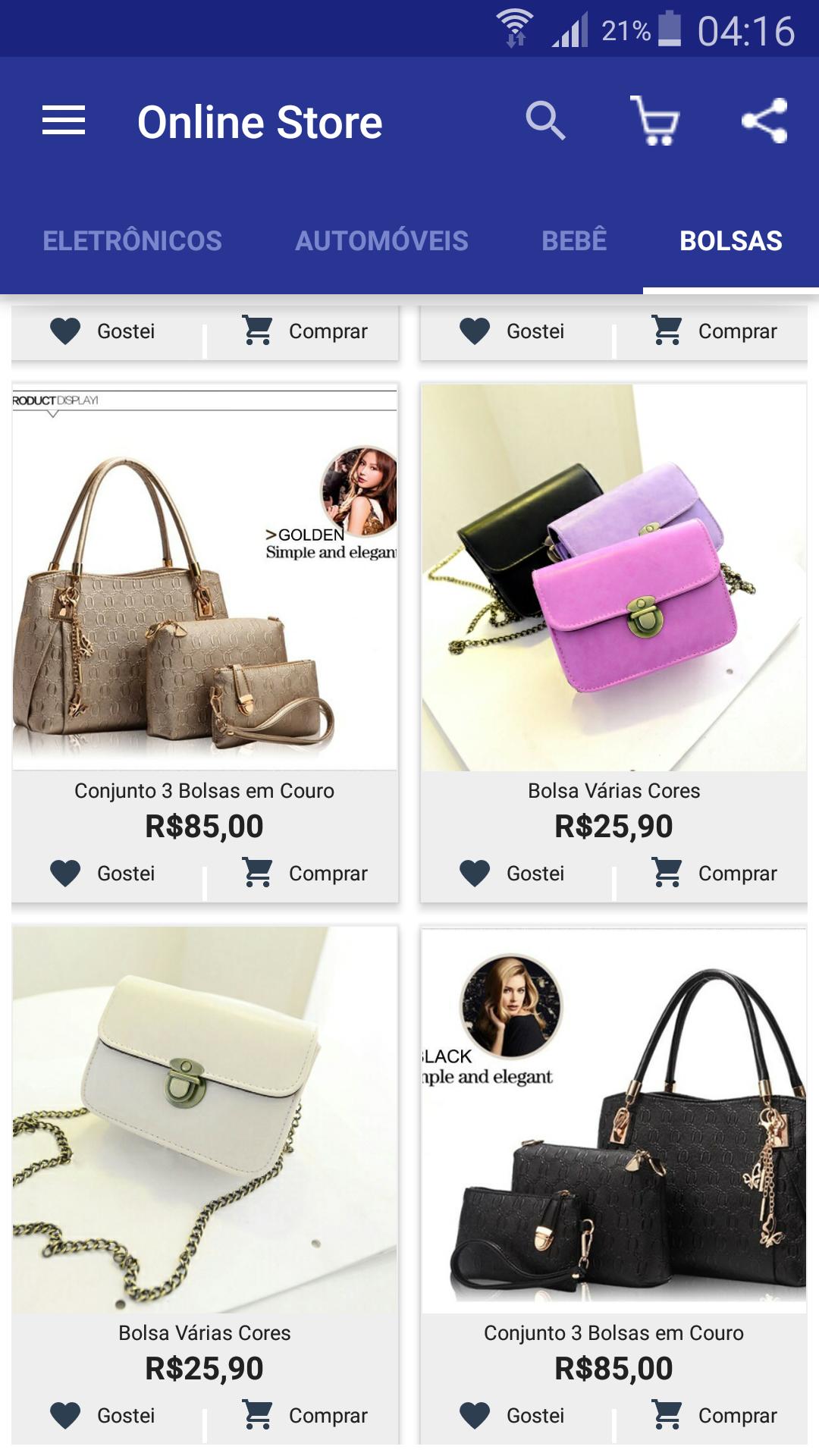The height and width of the screenshot is (1456, 819).
Task: Switch to the Eletrônicos tab
Action: tap(132, 241)
